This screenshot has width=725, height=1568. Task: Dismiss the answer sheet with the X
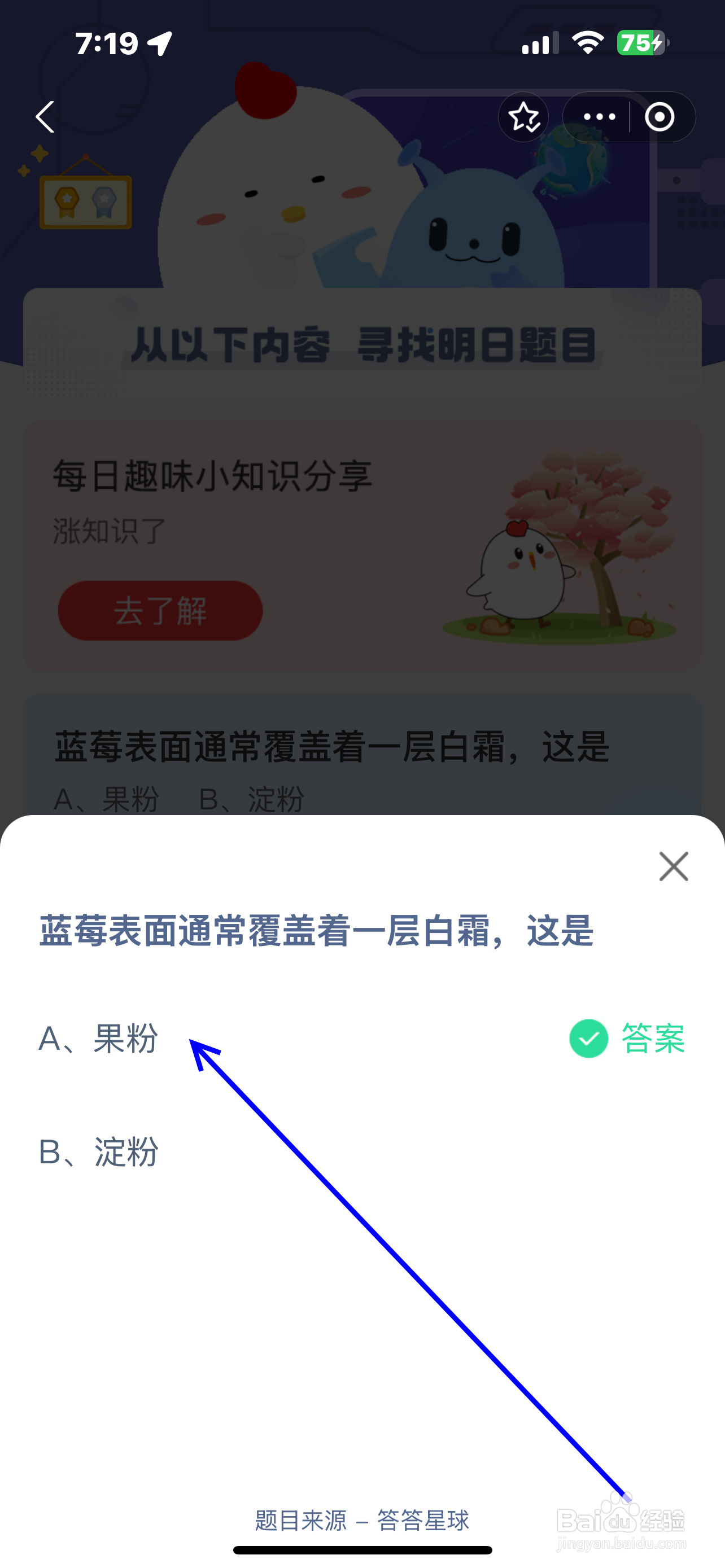[673, 867]
